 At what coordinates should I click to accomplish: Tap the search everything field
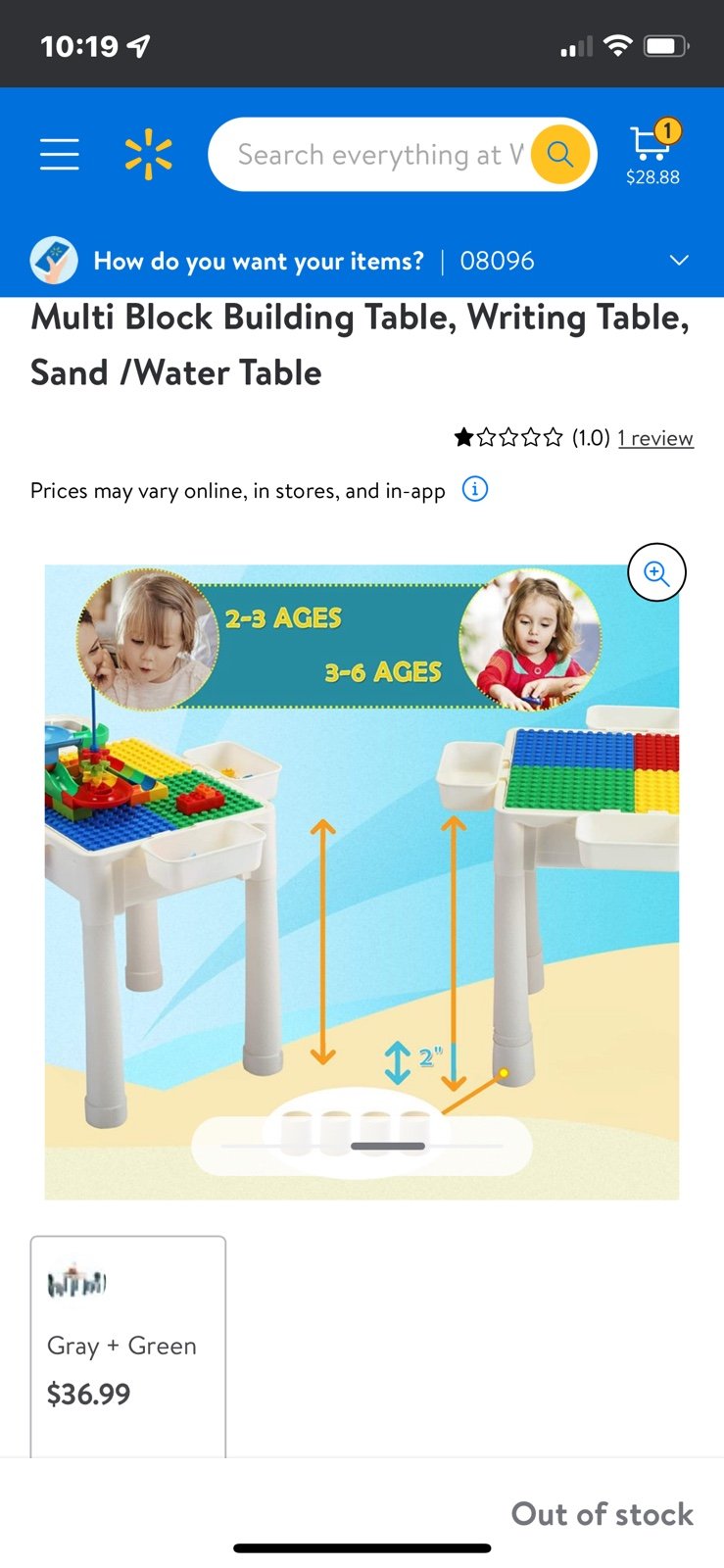[380, 155]
